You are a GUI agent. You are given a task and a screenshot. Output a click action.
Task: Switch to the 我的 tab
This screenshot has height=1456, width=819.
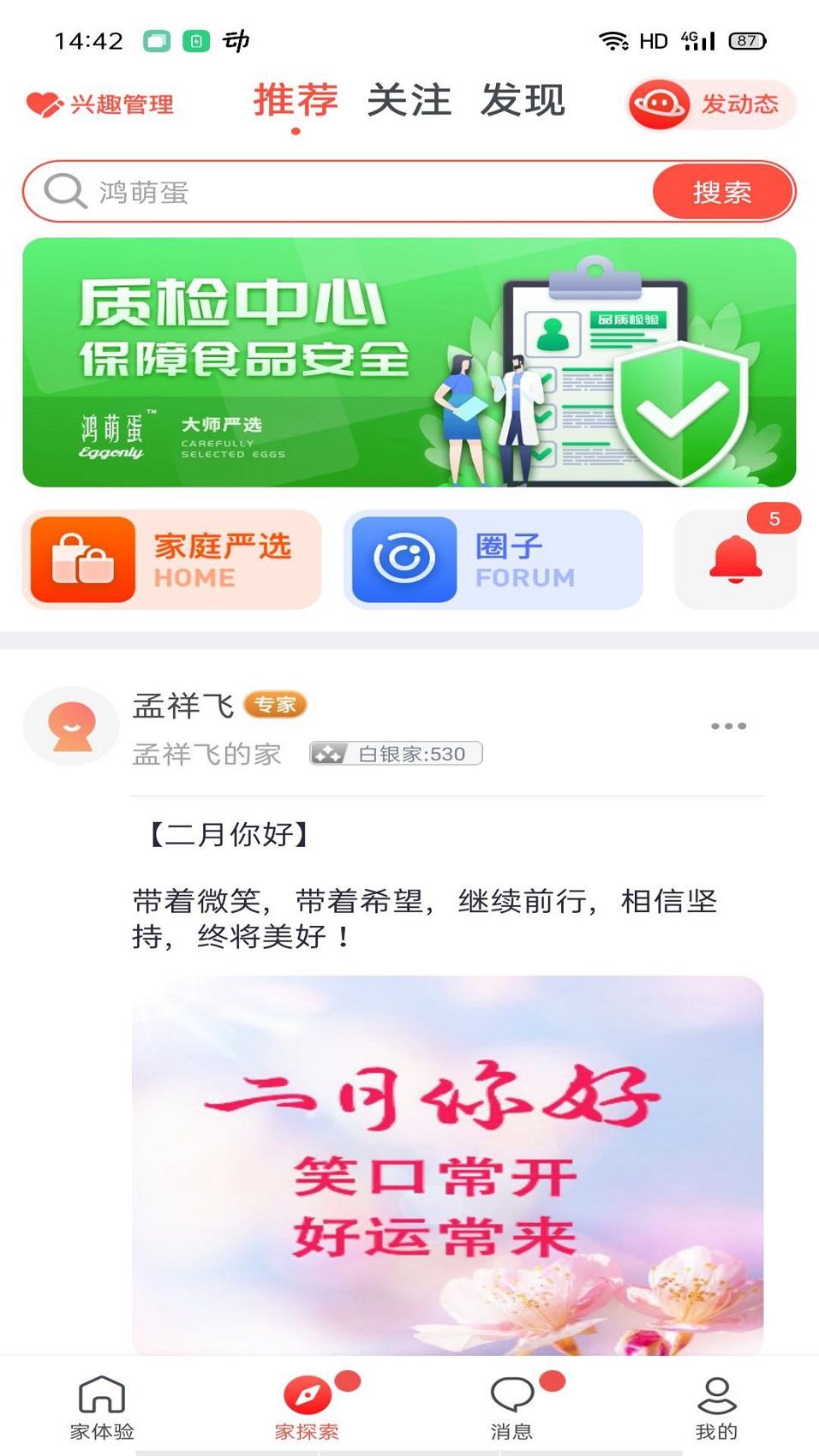pyautogui.click(x=716, y=1407)
